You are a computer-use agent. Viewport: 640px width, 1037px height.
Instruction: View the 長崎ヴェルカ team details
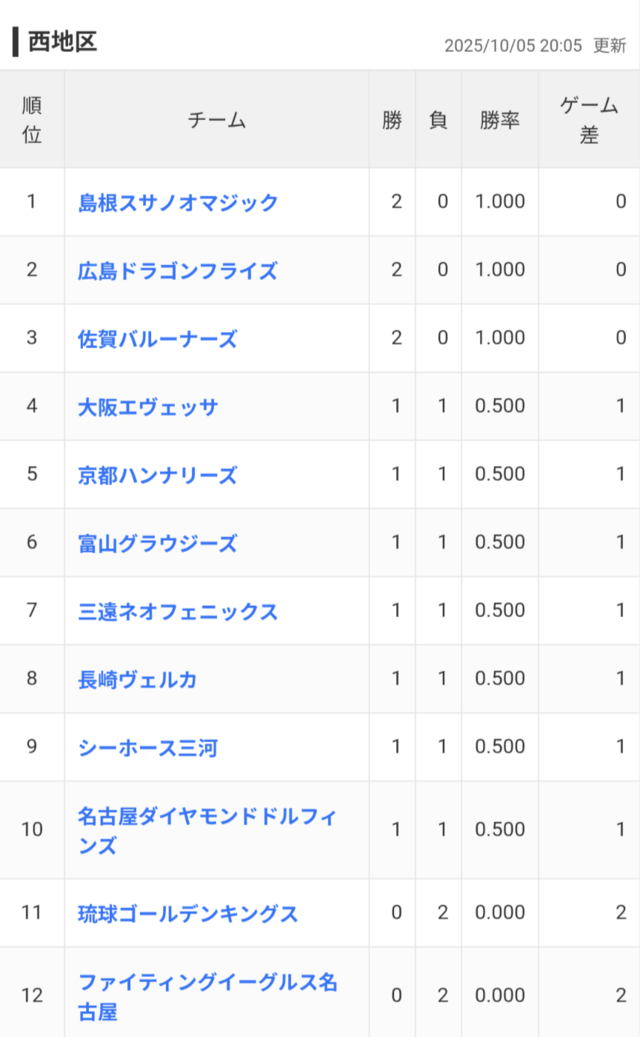[137, 678]
